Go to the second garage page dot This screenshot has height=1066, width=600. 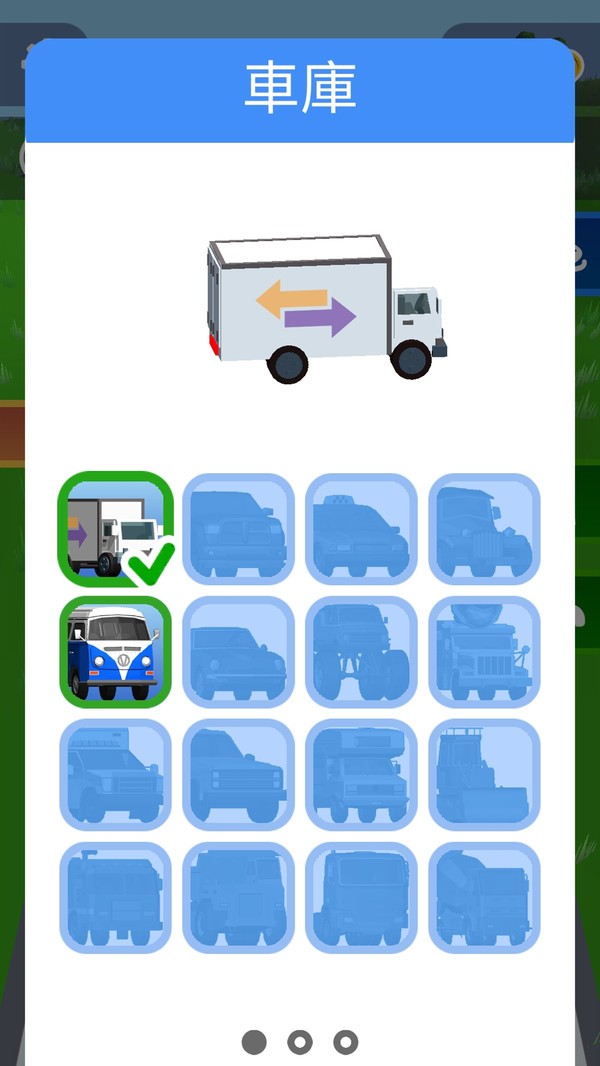[300, 1042]
